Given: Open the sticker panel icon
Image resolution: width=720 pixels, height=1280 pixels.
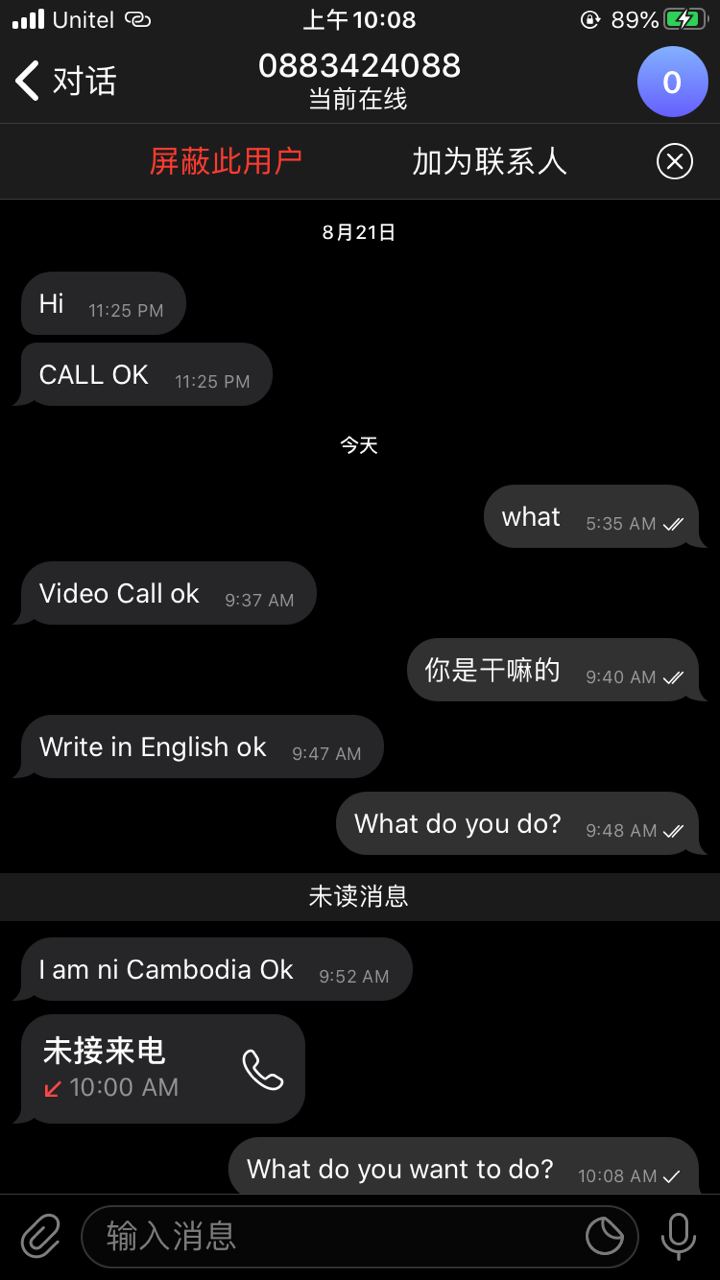Looking at the screenshot, I should click(604, 1236).
